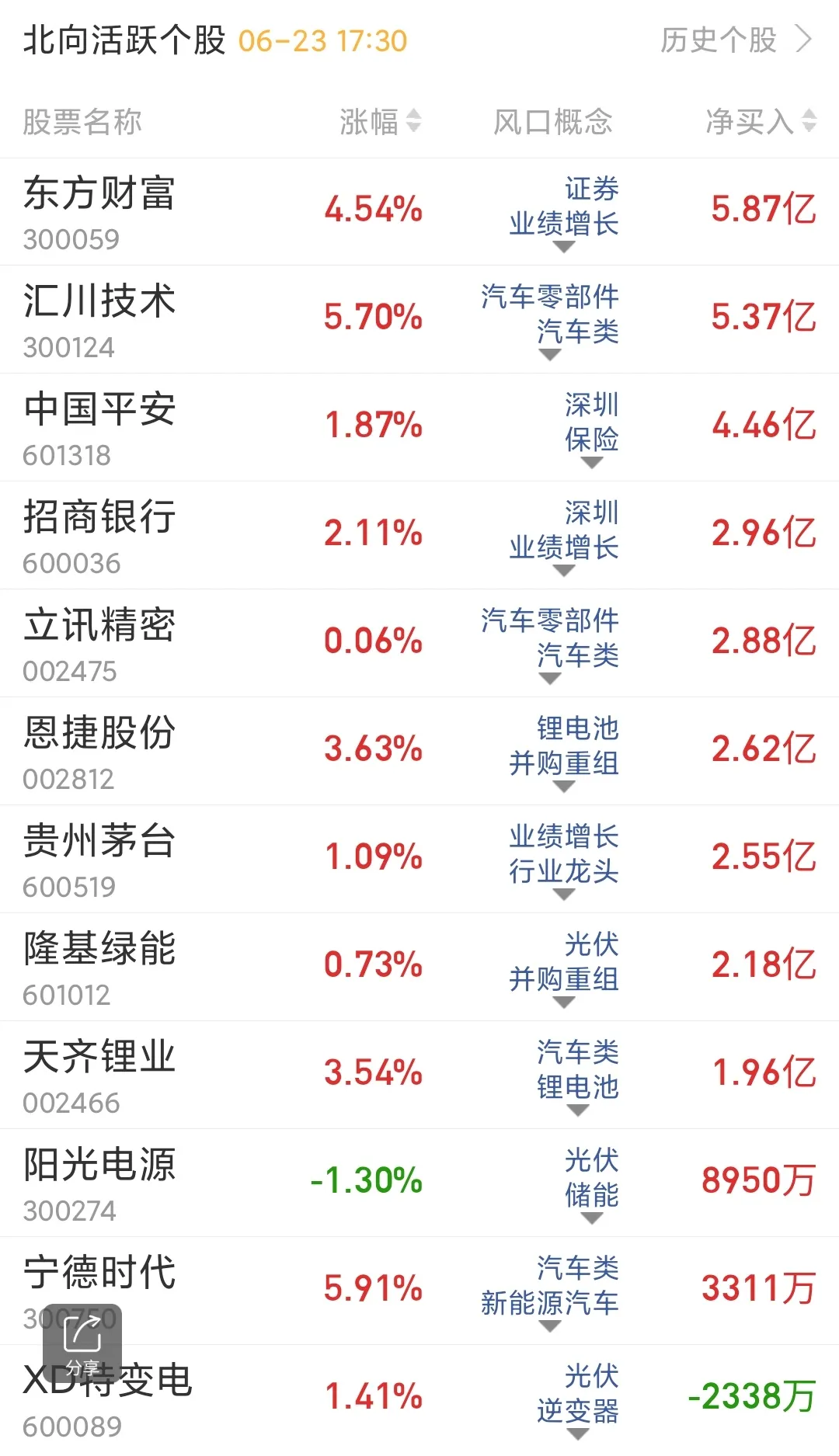Viewport: 839px width, 1456px height.
Task: Expand concept tags for 阳光电源
Action: pos(592,1218)
